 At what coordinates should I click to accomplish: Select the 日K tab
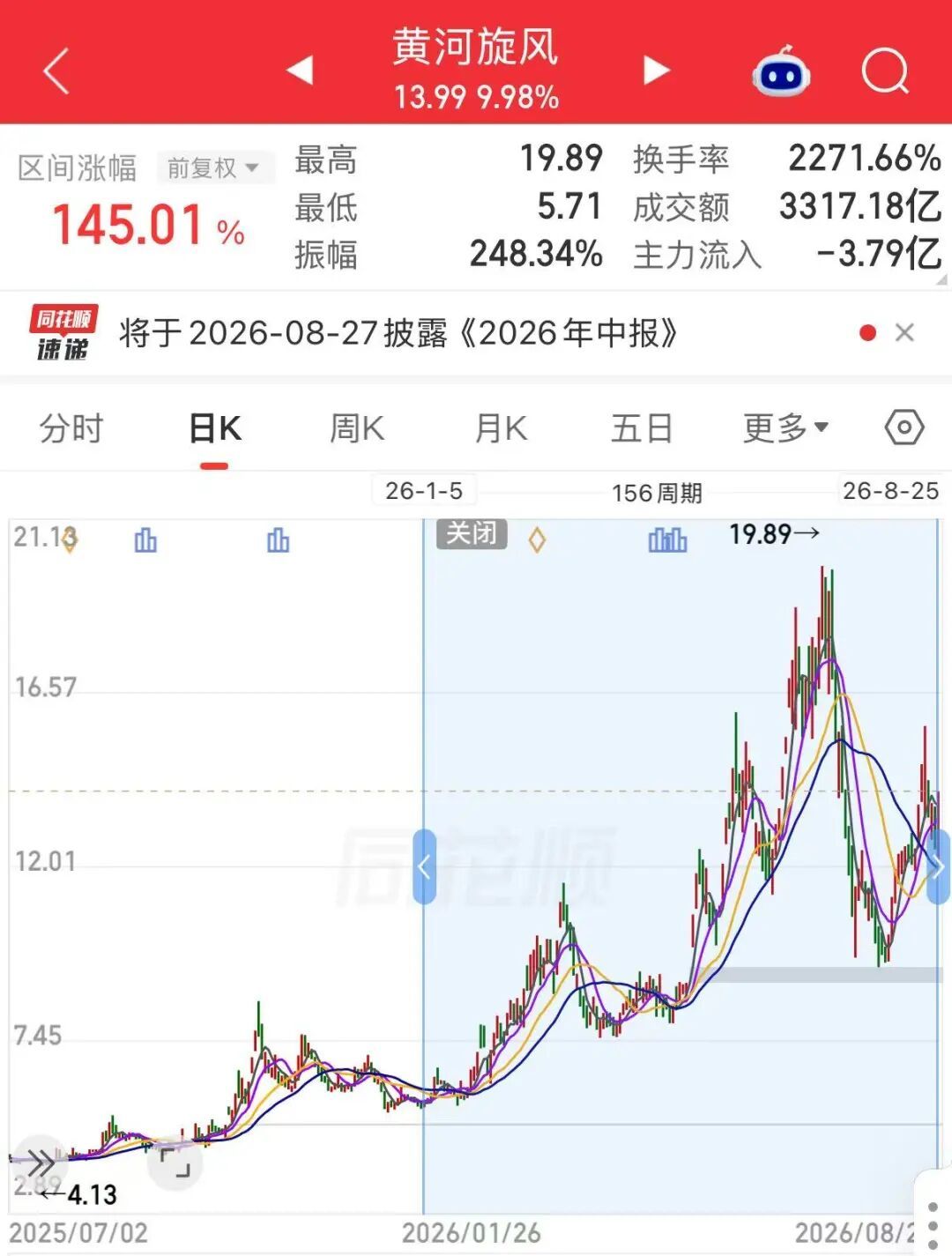click(x=214, y=428)
